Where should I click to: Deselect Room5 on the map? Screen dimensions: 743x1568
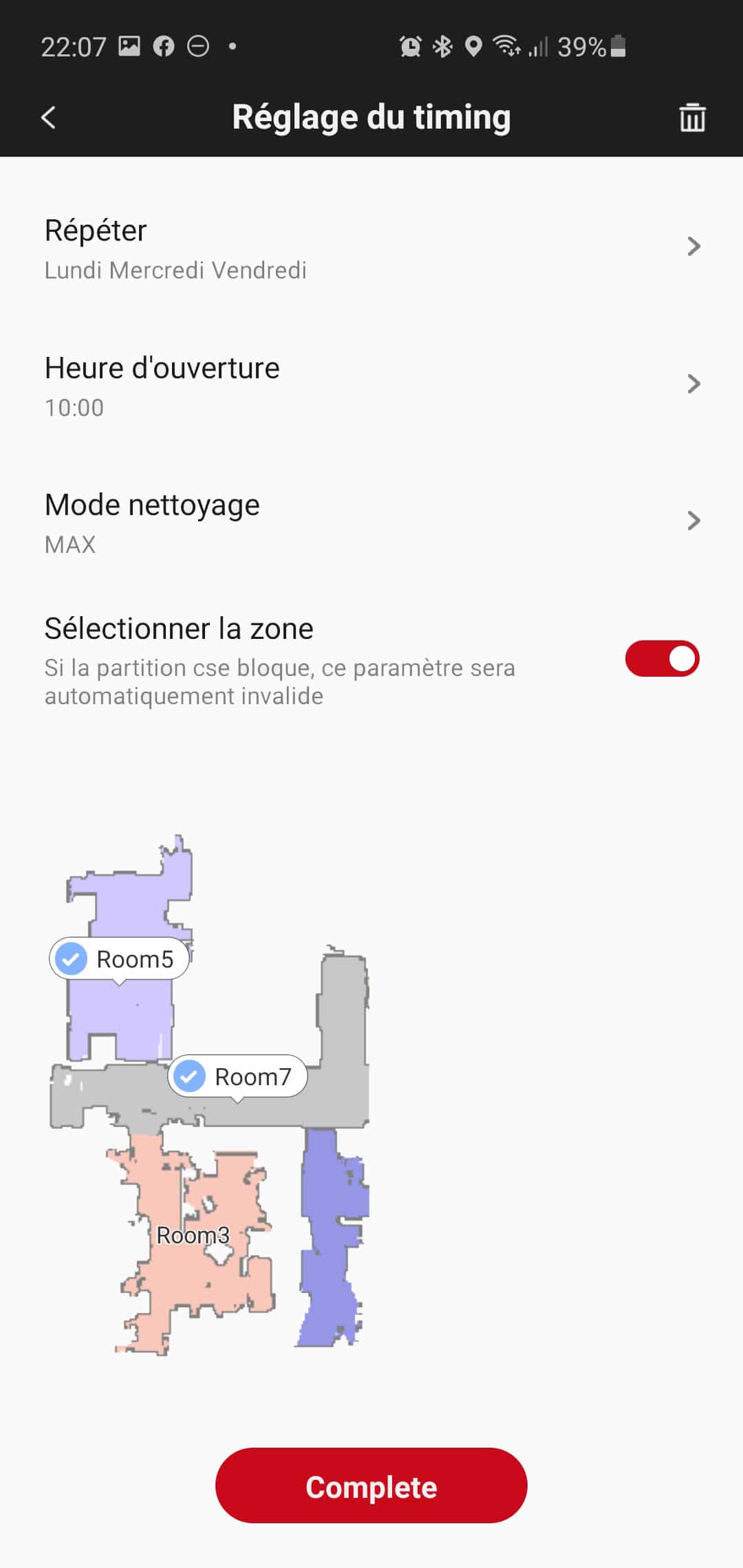tap(119, 959)
